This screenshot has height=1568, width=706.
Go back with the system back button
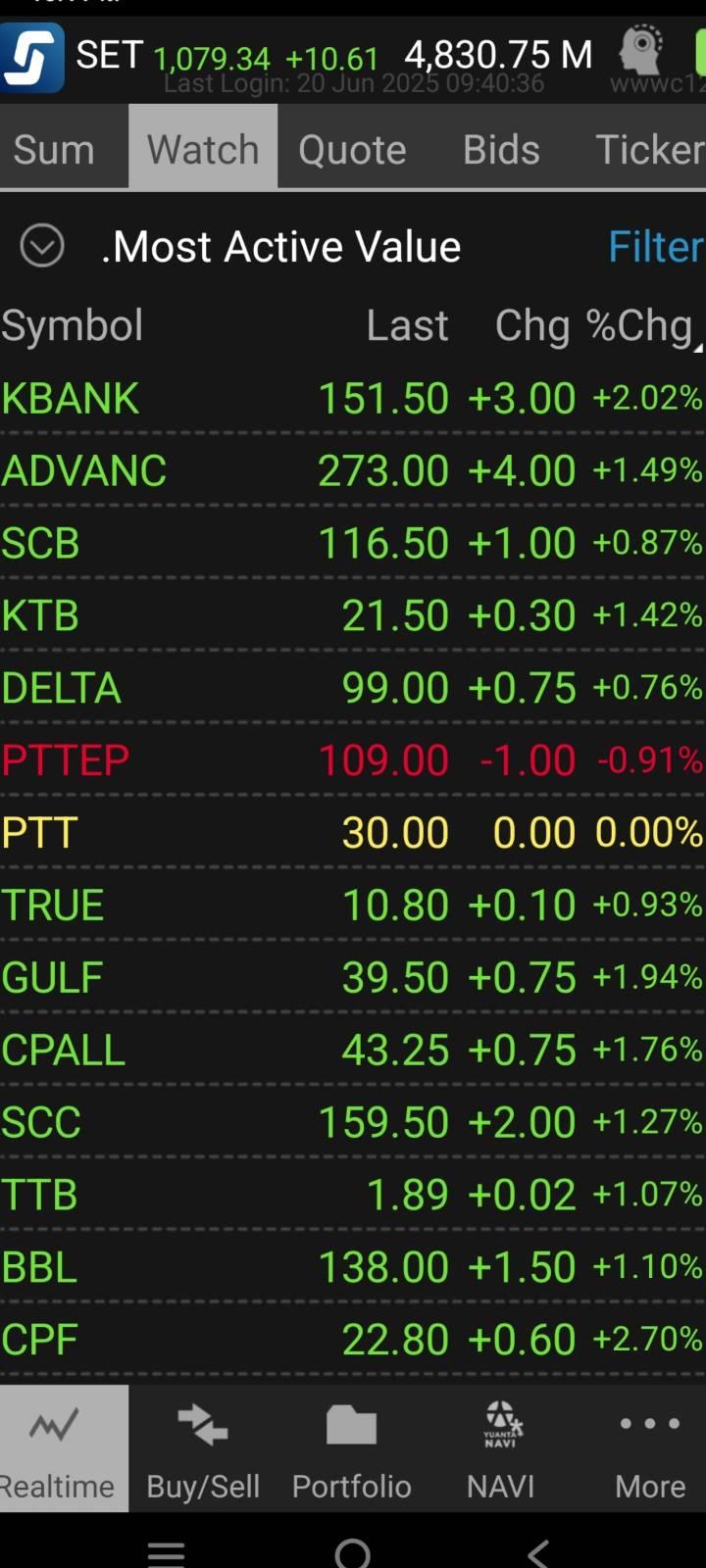tap(537, 1551)
